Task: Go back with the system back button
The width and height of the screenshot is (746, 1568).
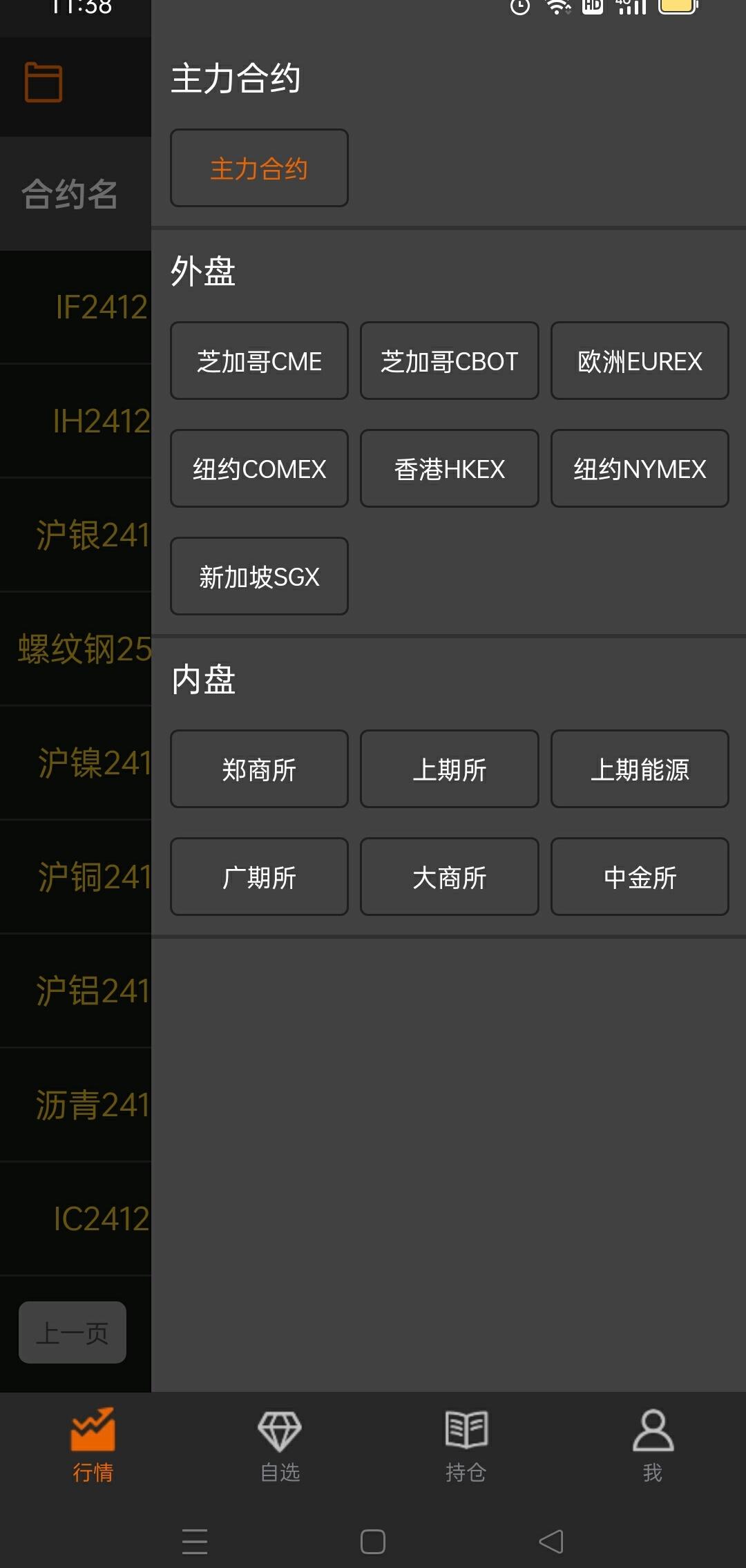Action: (x=551, y=1542)
